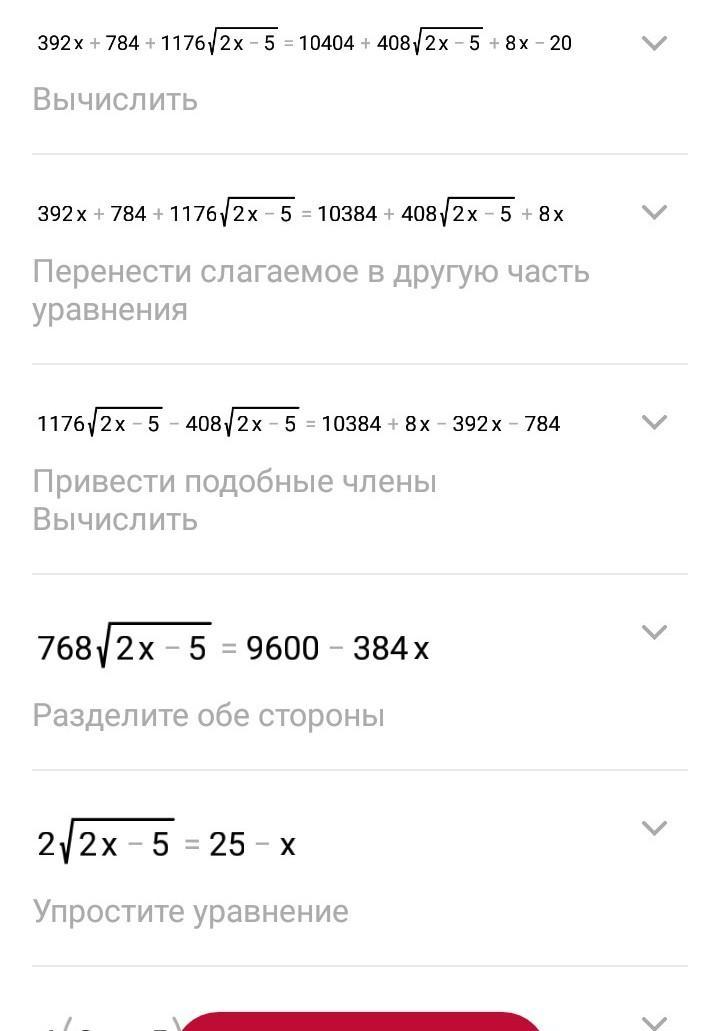The image size is (720, 1031).
Task: Expand the step 'Привести подобные члены'
Action: (654, 422)
